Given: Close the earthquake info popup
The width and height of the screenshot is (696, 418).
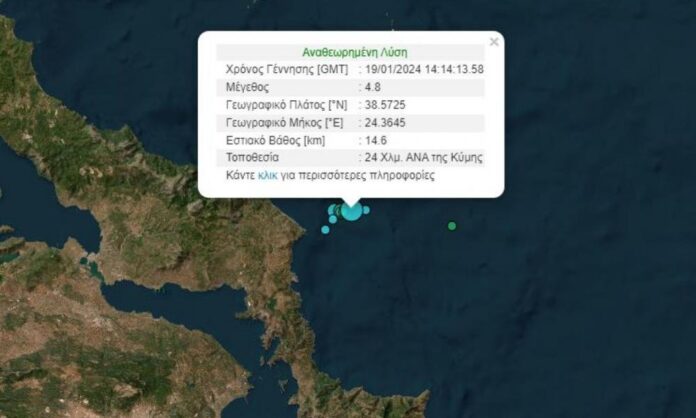Looking at the screenshot, I should click(494, 42).
